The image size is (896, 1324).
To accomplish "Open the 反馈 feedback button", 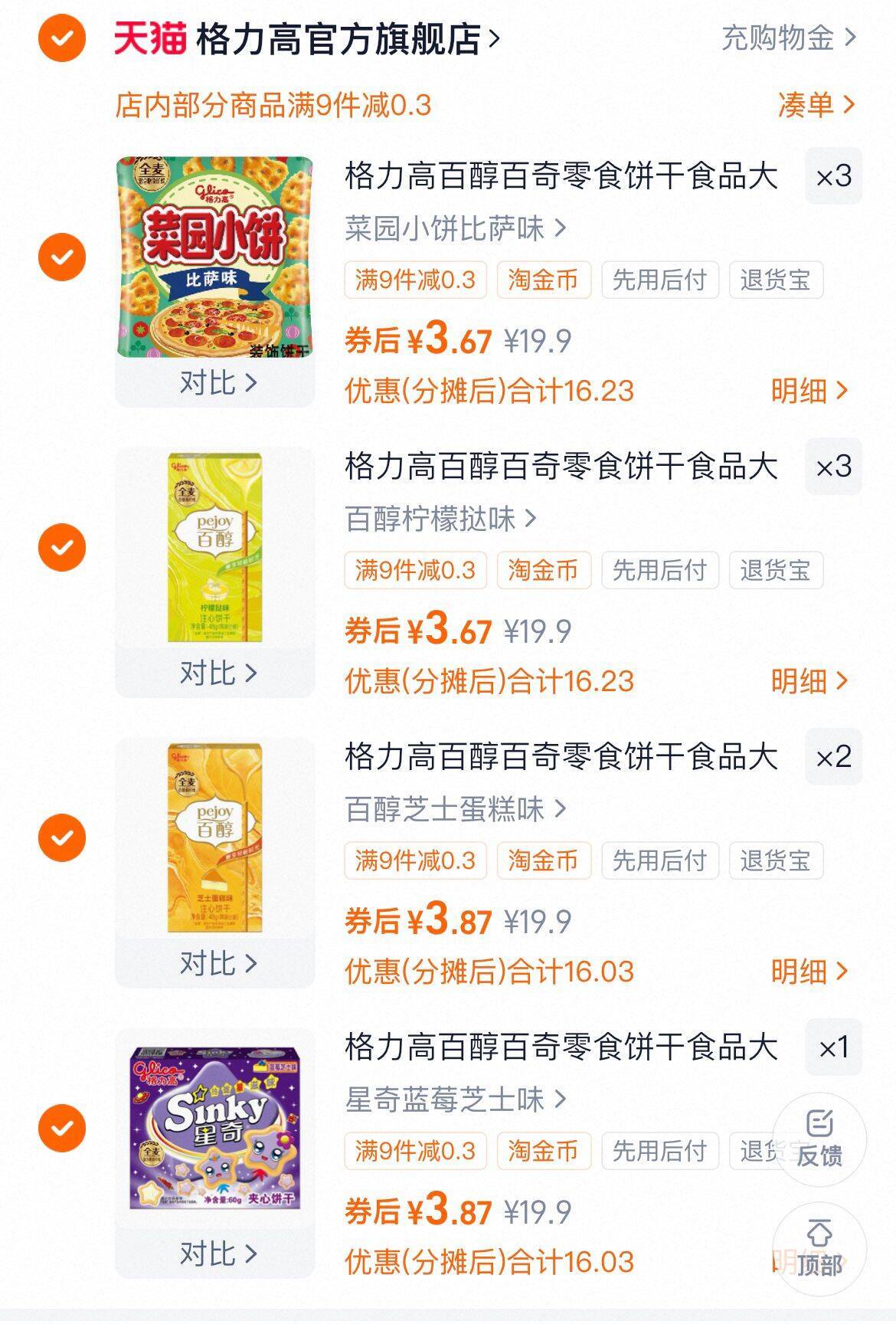I will pos(819,1139).
